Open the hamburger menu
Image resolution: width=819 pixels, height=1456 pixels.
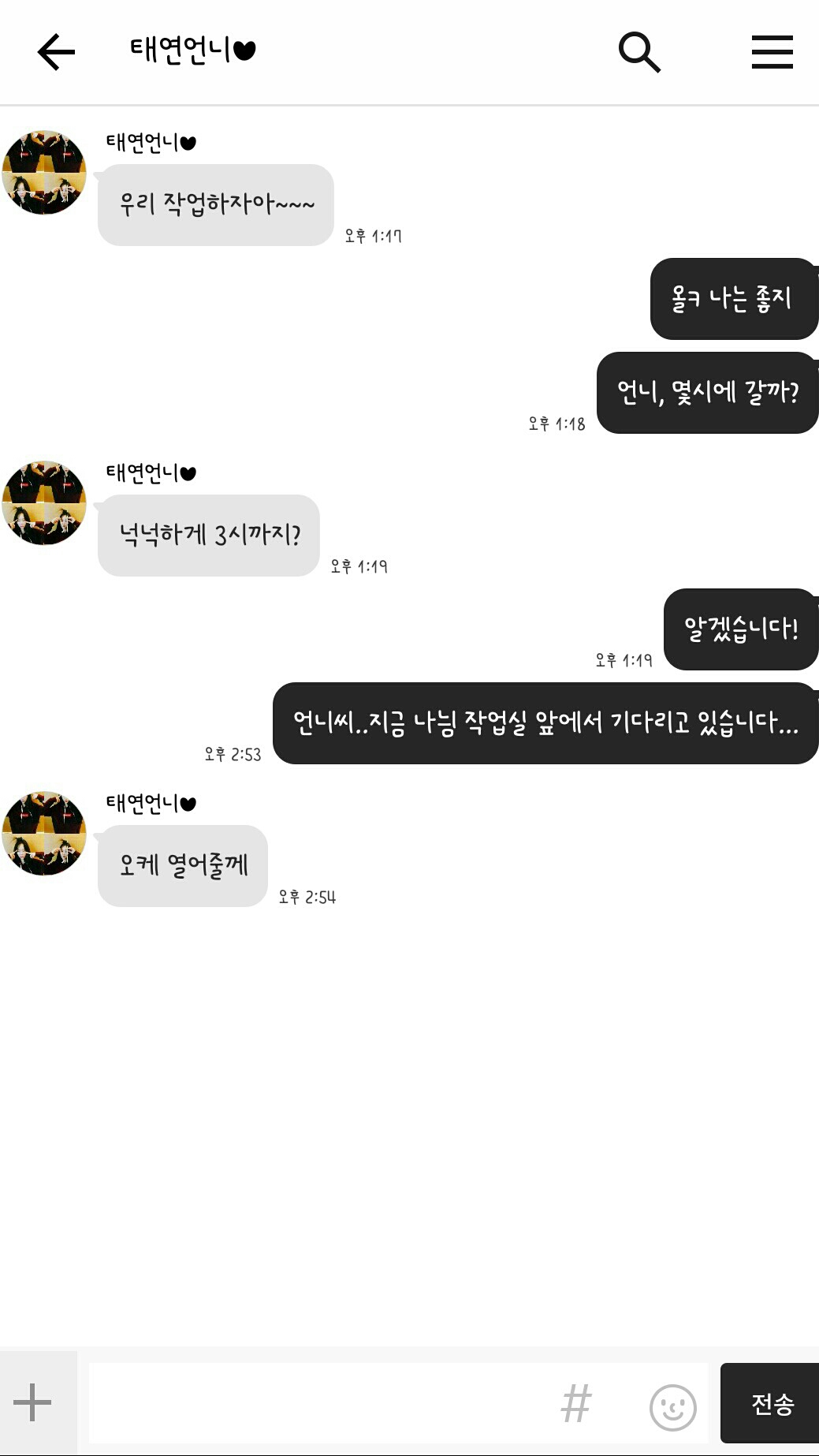point(772,52)
